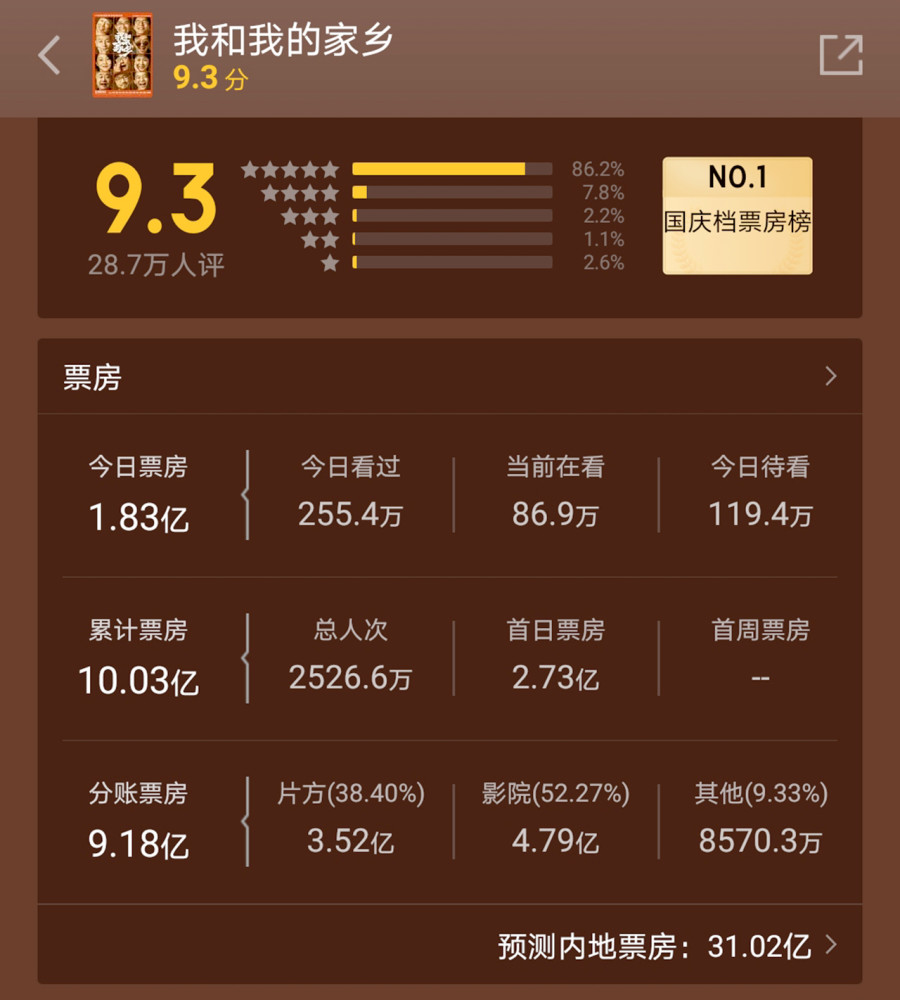Open the 票房 details row
Screen dimensions: 900x1000
point(450,377)
